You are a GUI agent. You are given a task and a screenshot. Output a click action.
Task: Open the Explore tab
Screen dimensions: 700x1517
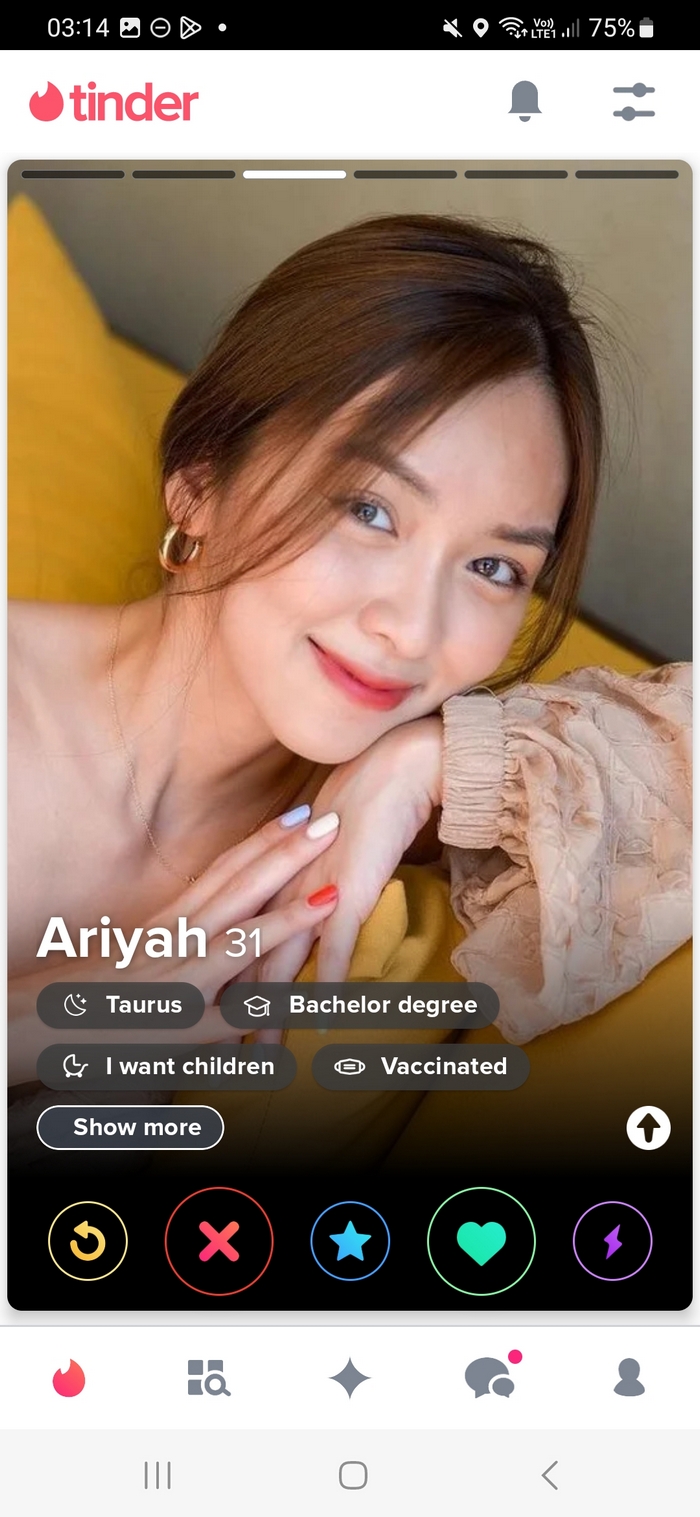click(209, 1378)
